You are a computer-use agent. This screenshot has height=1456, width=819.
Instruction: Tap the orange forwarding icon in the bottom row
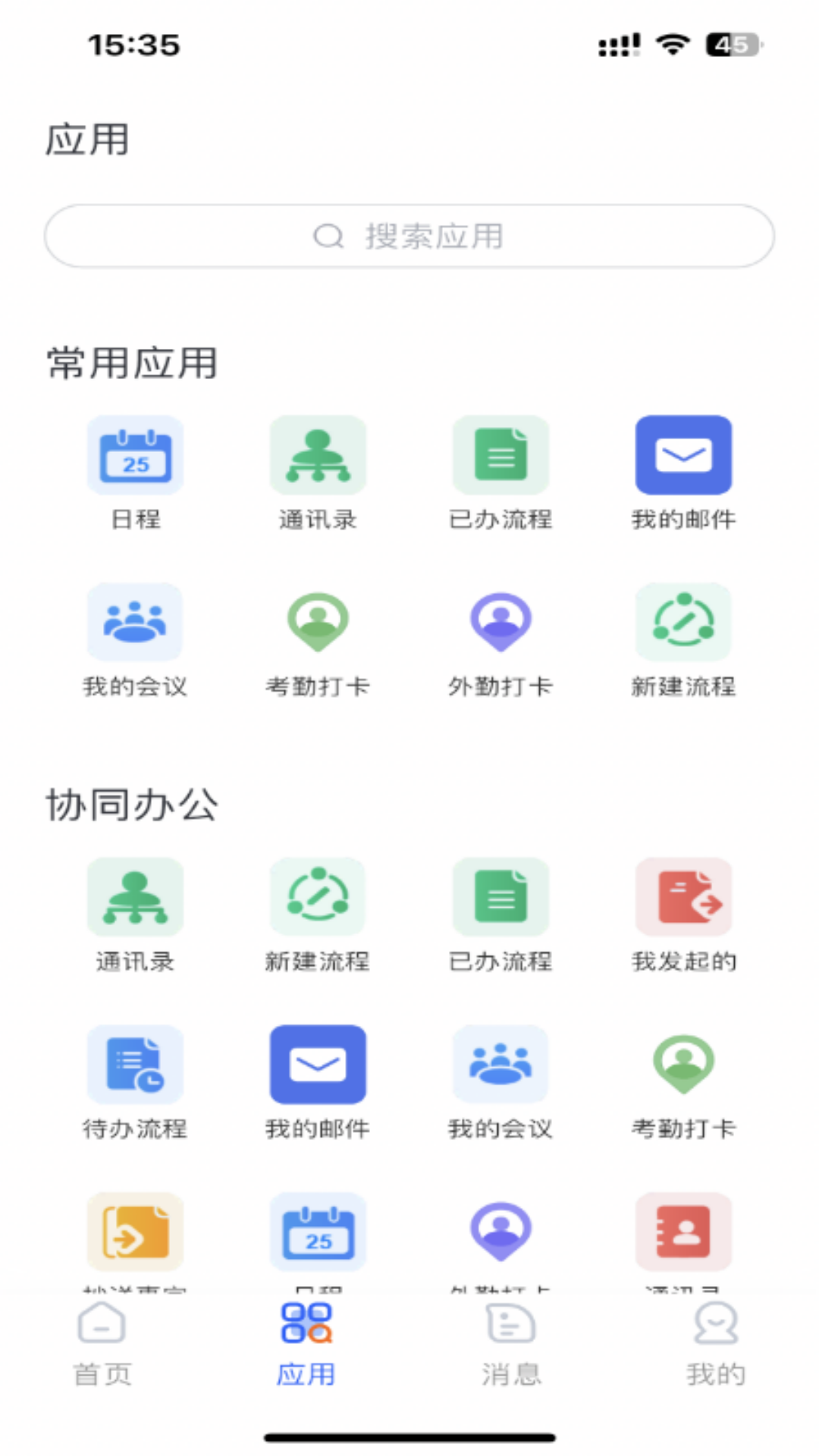point(134,1230)
